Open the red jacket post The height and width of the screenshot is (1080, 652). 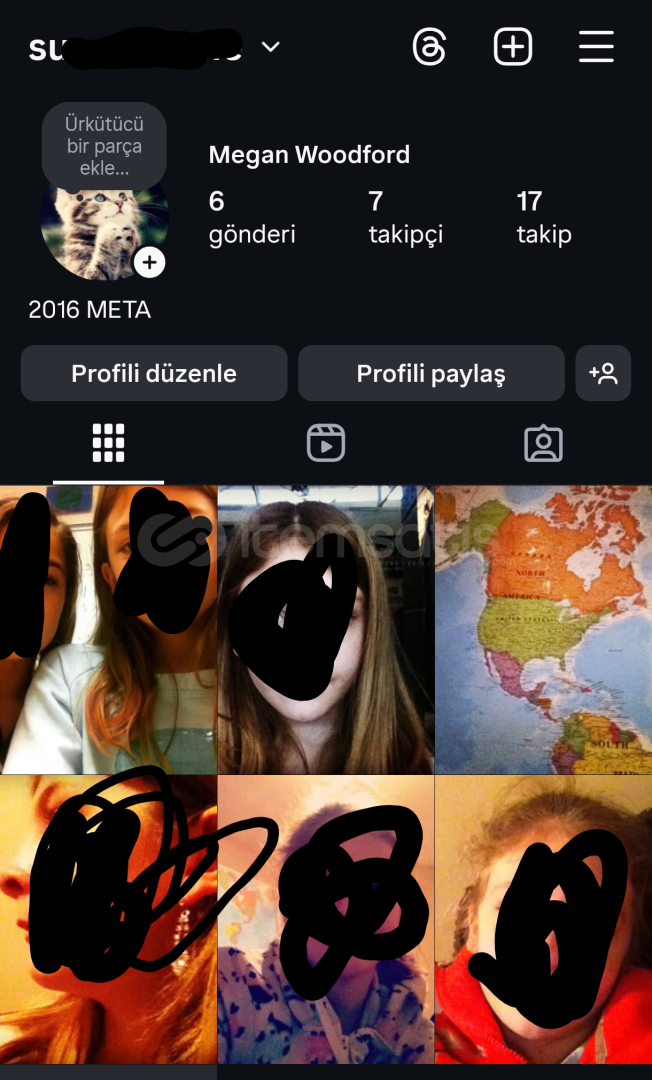(543, 919)
